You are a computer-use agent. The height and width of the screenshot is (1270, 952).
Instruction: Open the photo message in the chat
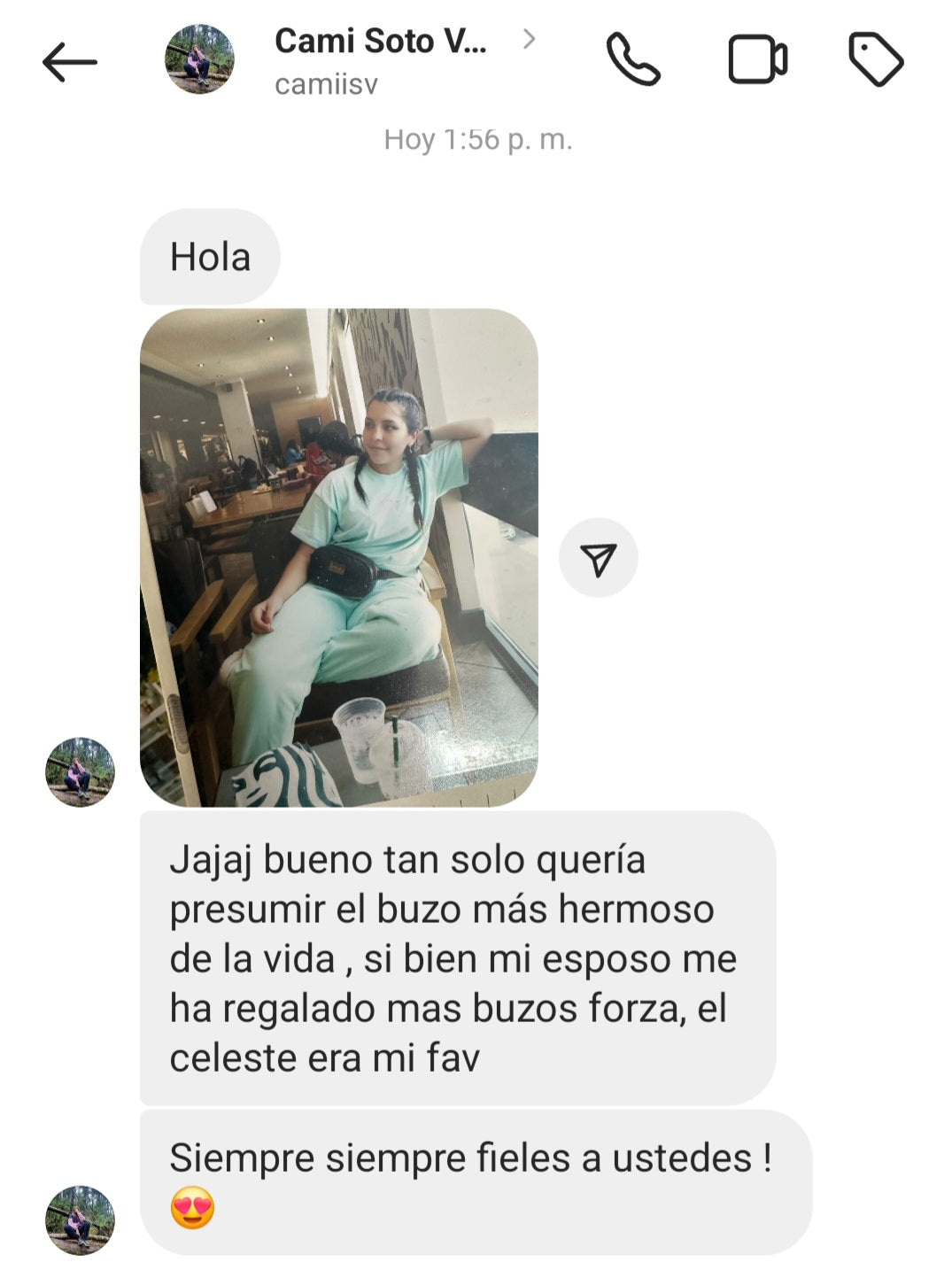point(338,557)
